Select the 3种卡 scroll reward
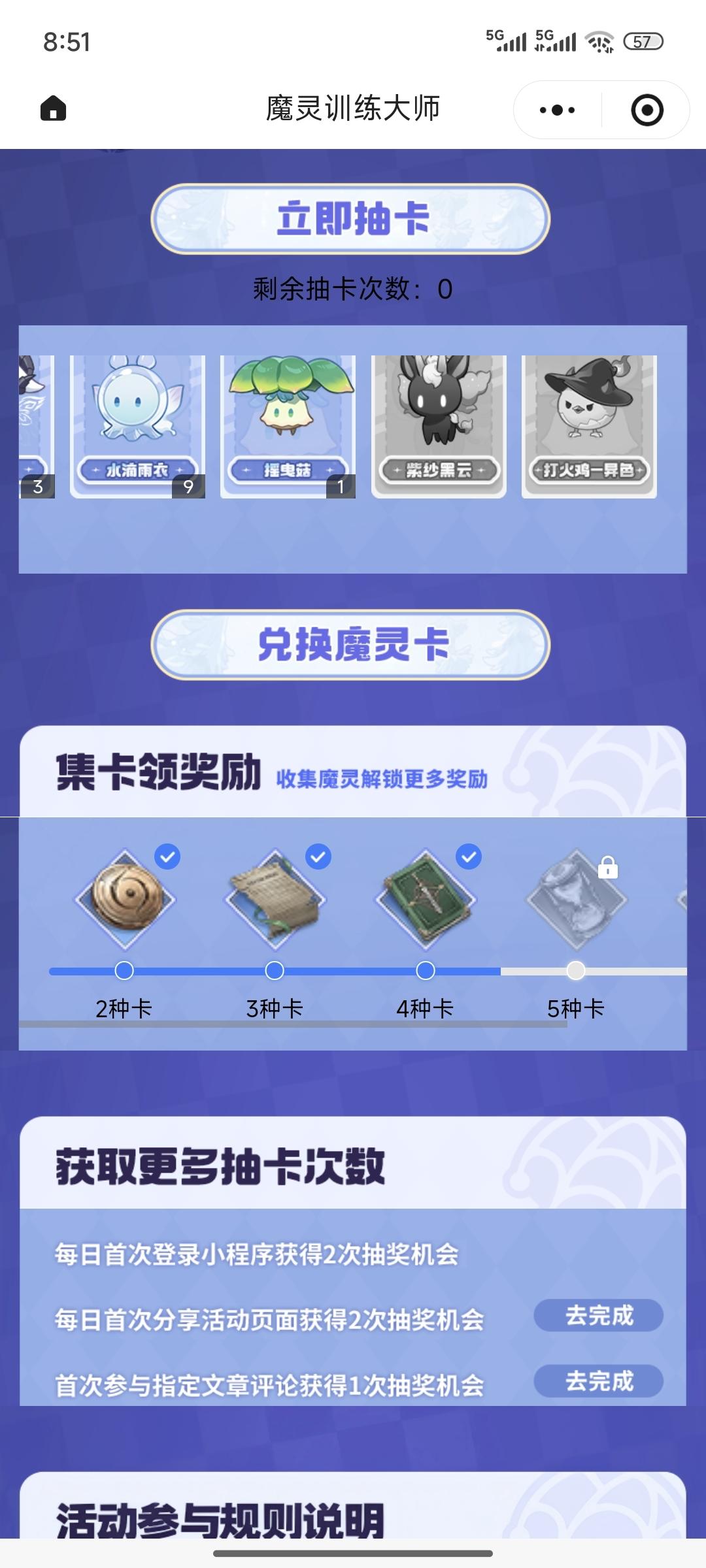The image size is (706, 1568). (x=275, y=899)
